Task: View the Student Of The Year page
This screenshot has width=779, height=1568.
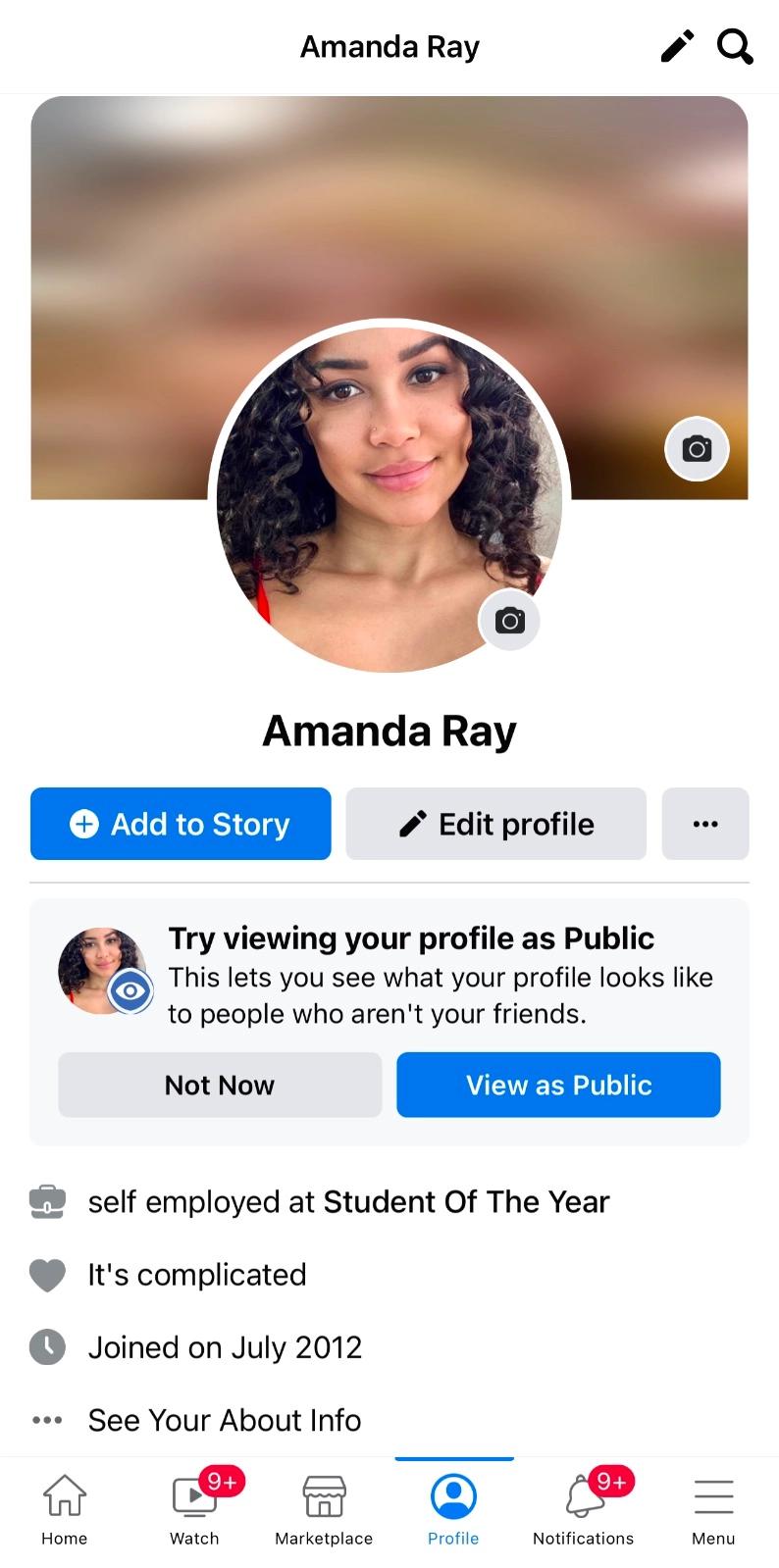Action: pos(466,1202)
